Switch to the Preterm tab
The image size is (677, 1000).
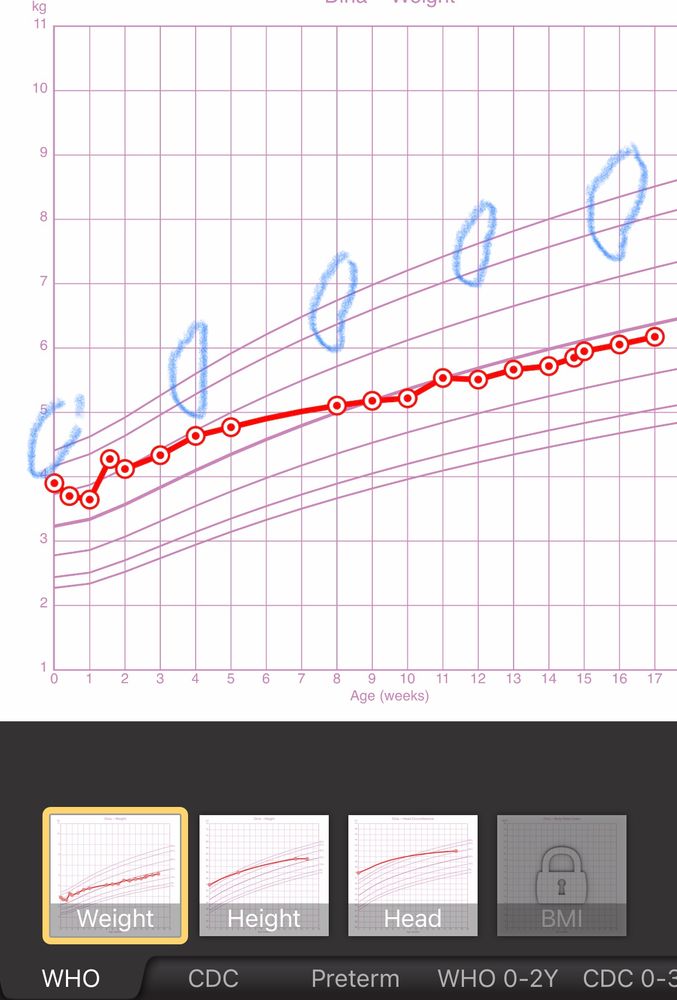[x=354, y=978]
